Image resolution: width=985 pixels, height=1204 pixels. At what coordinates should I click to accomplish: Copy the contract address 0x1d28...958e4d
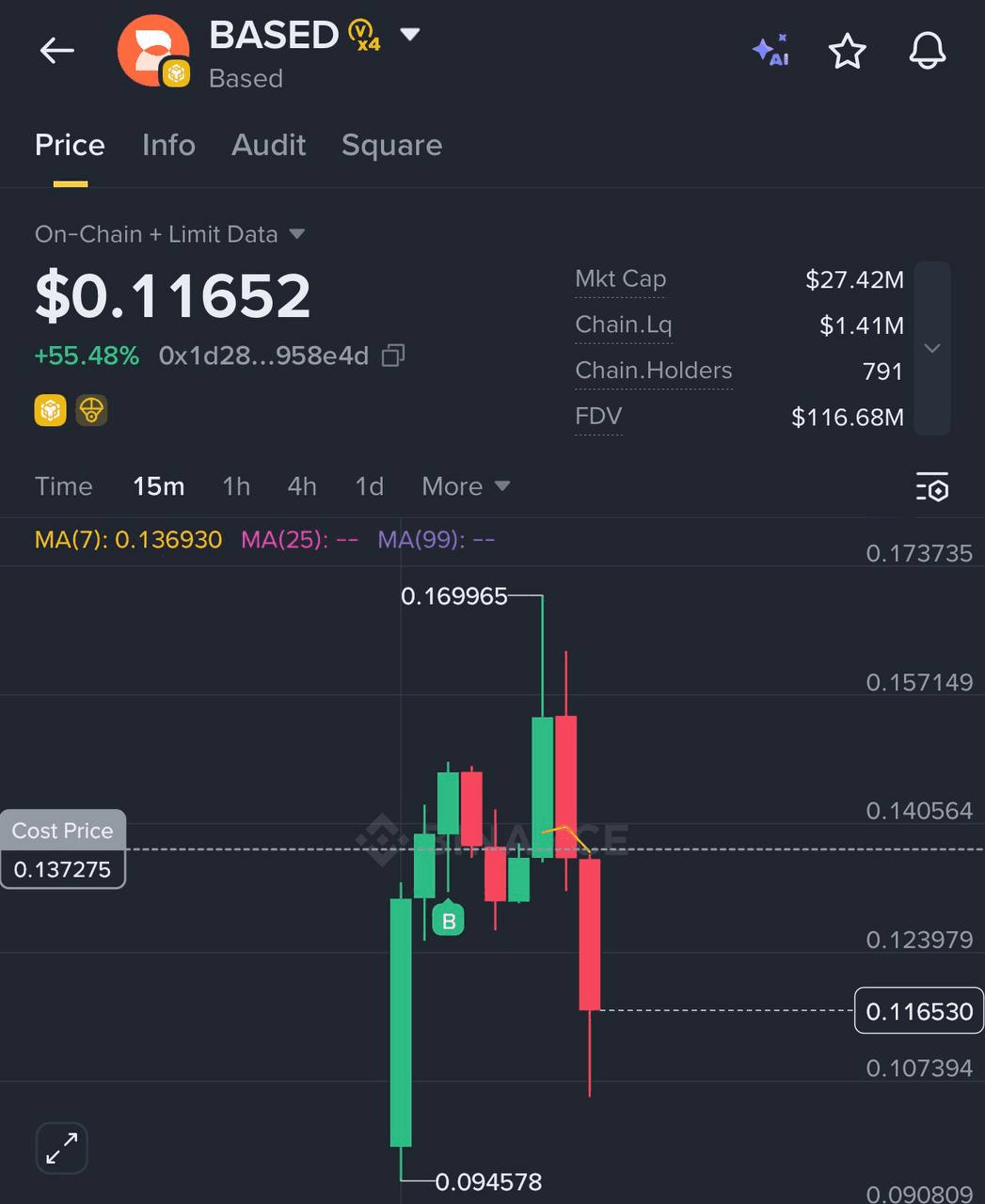[393, 356]
